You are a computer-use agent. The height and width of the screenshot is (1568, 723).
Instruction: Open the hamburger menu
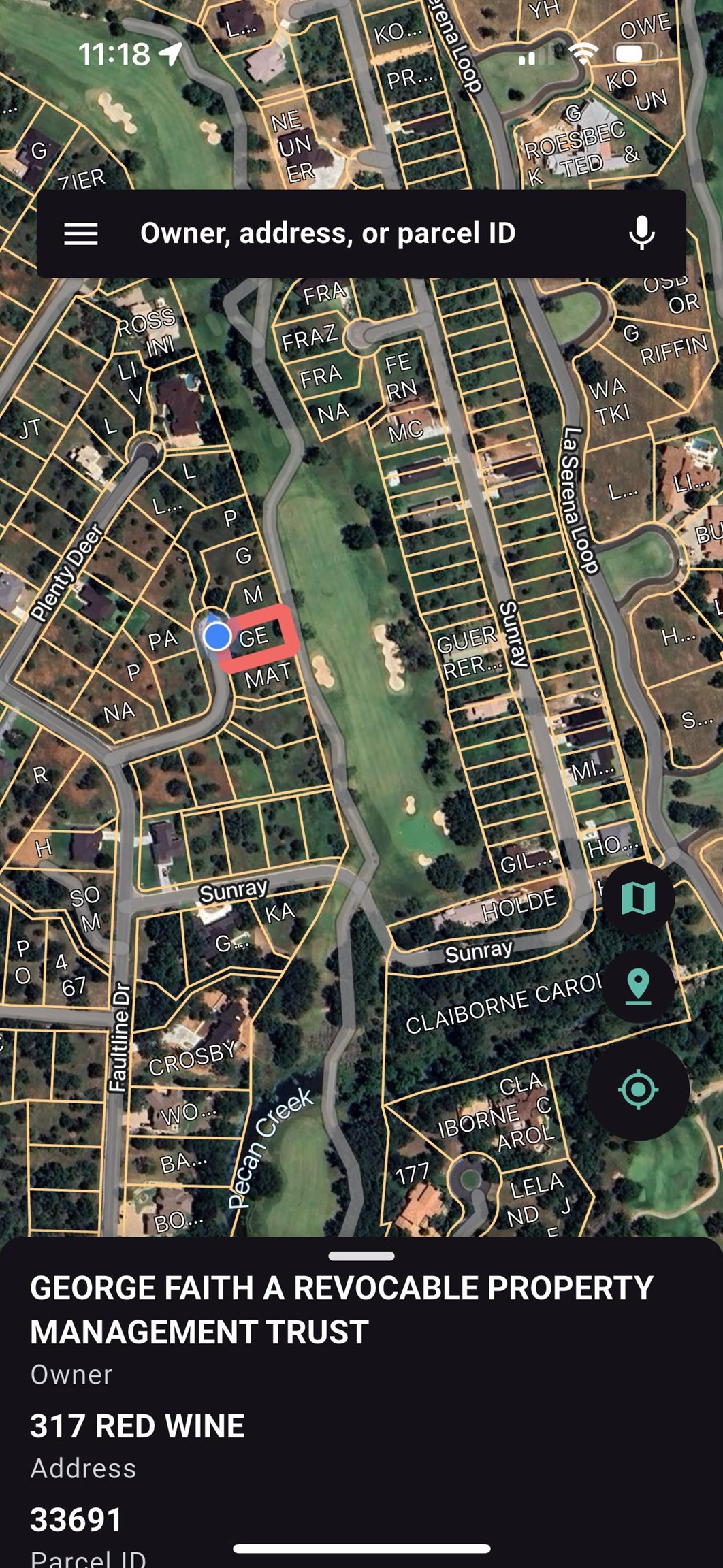point(81,233)
